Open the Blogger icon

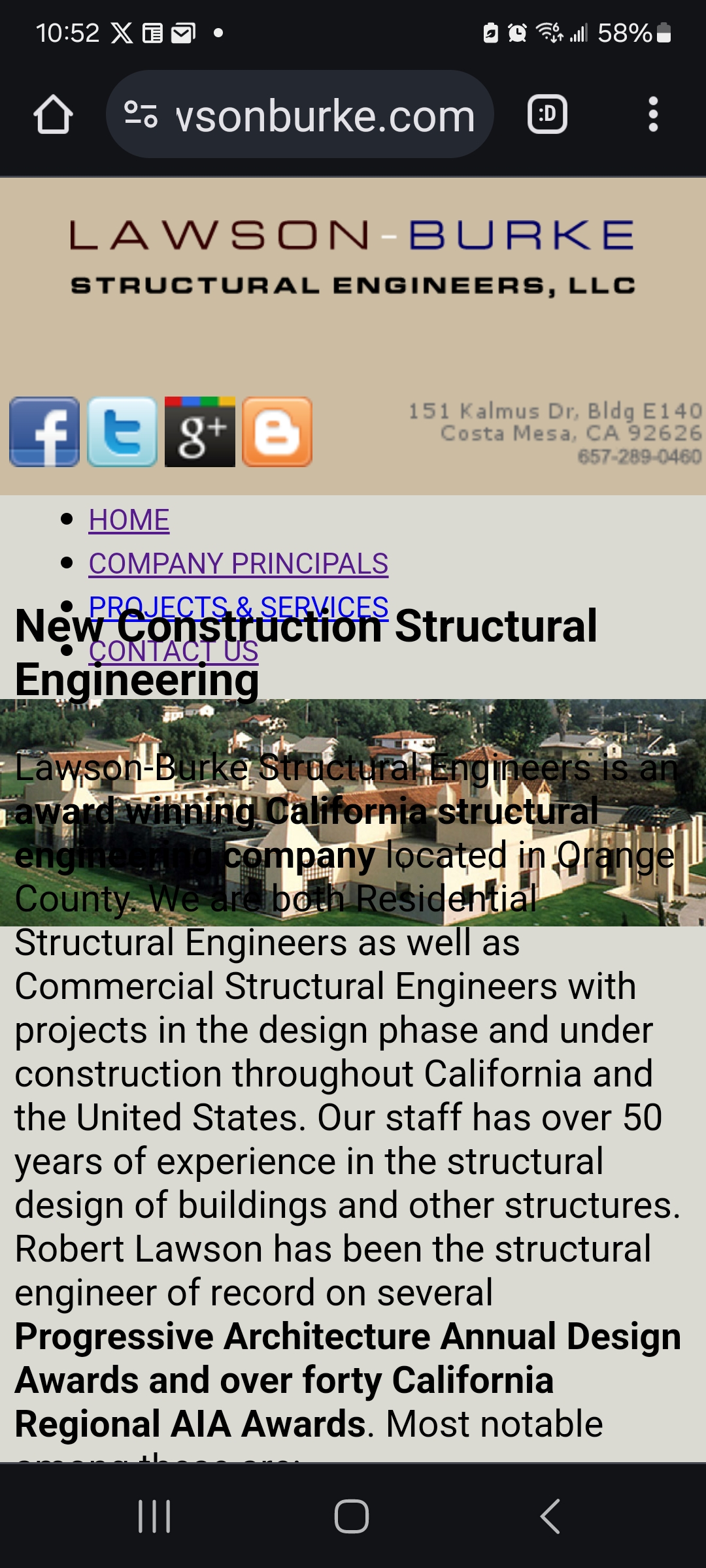[x=277, y=432]
